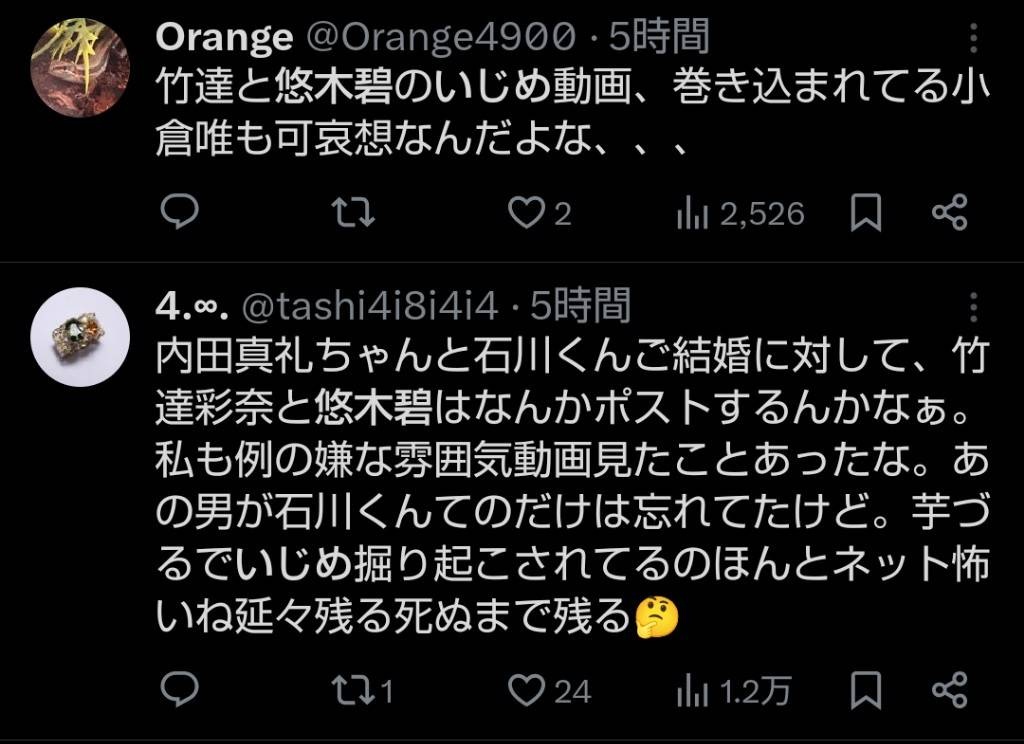
Task: Reply to @tashi4i8i4i4's post
Action: [180, 690]
